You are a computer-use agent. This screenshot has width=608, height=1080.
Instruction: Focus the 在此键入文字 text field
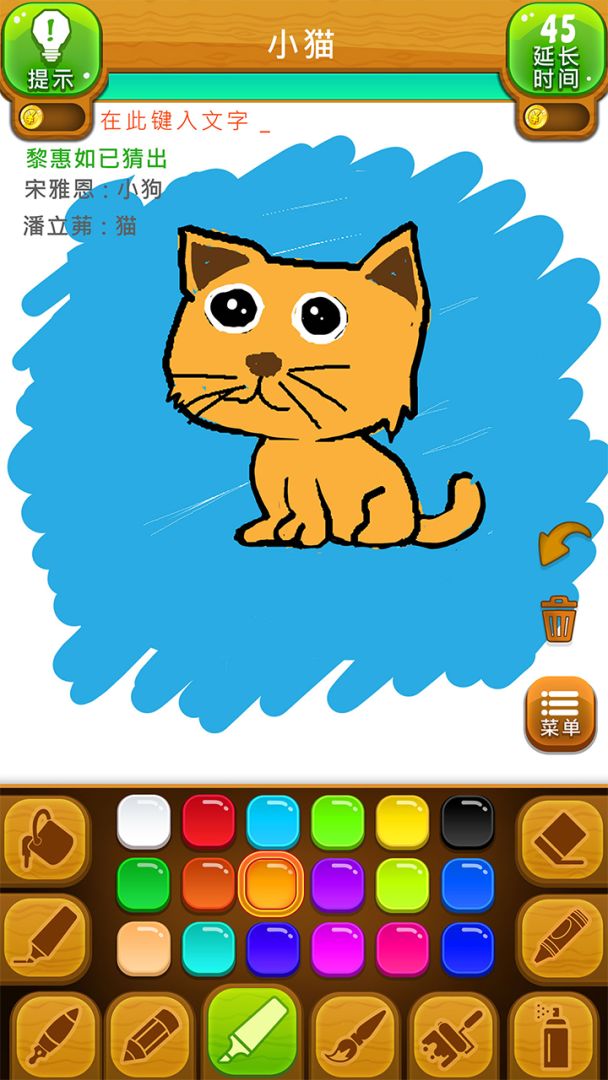pos(300,122)
